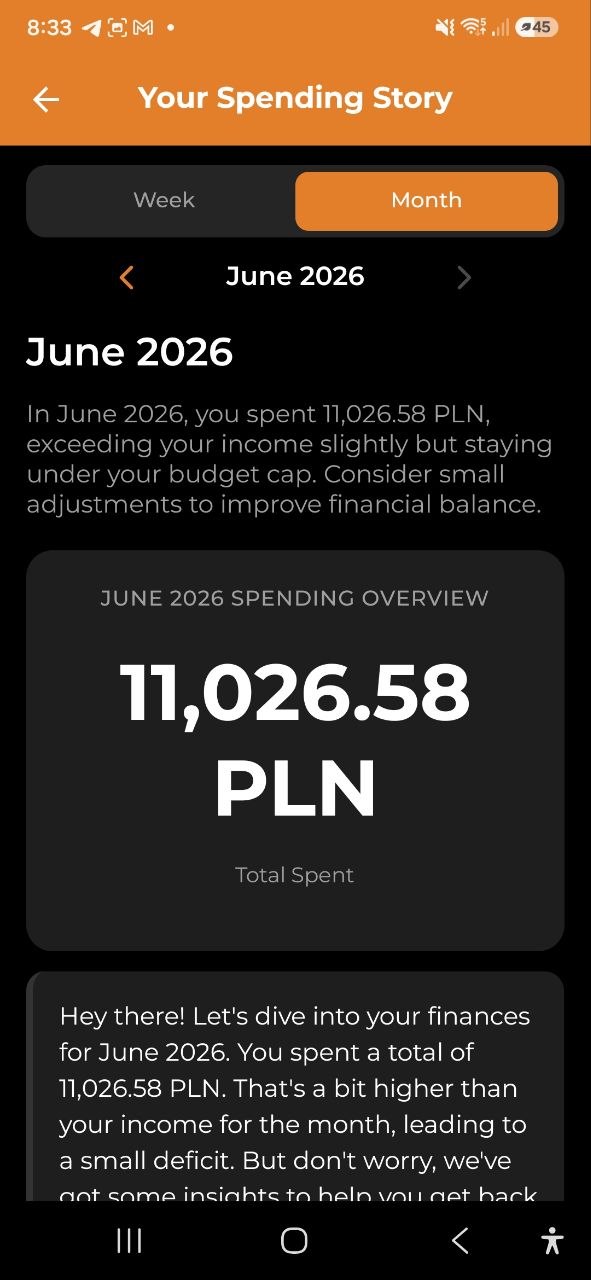Viewport: 591px width, 1280px height.
Task: Go to the previous month
Action: pos(127,277)
